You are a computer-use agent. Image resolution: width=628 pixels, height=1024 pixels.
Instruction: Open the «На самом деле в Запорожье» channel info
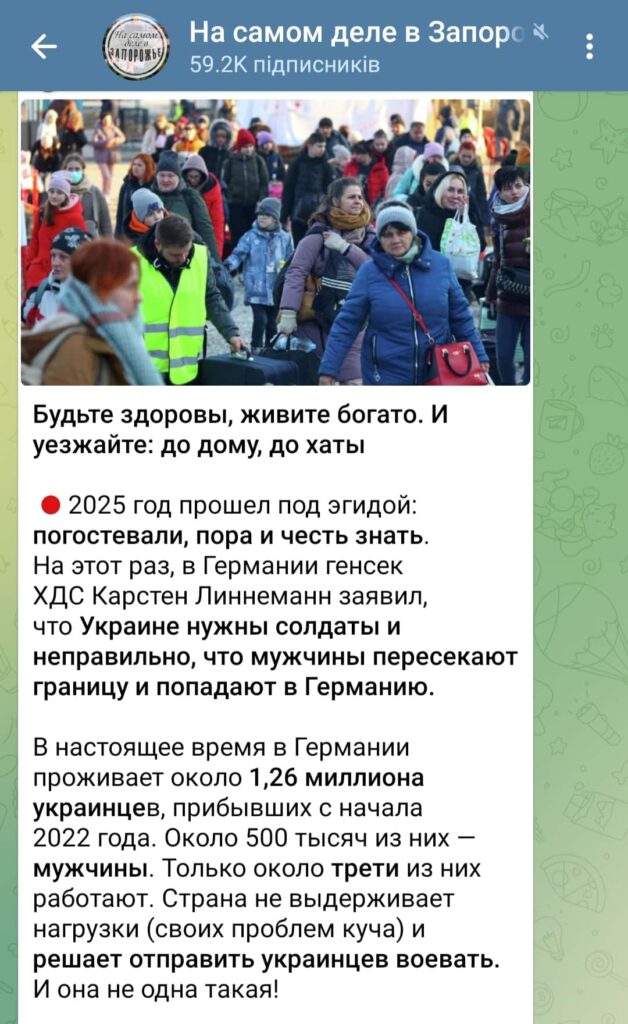click(355, 34)
